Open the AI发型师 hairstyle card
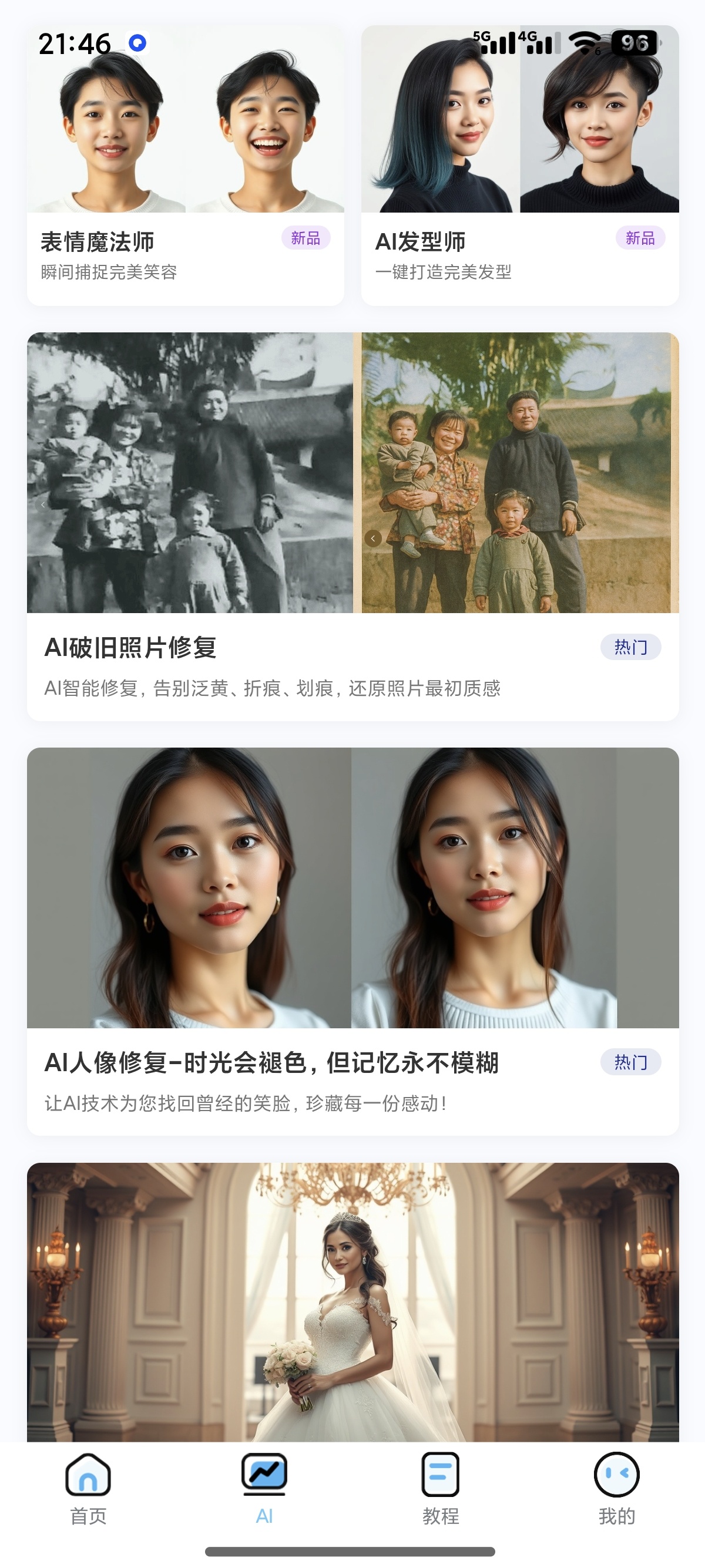The width and height of the screenshot is (705, 1568). click(x=519, y=166)
